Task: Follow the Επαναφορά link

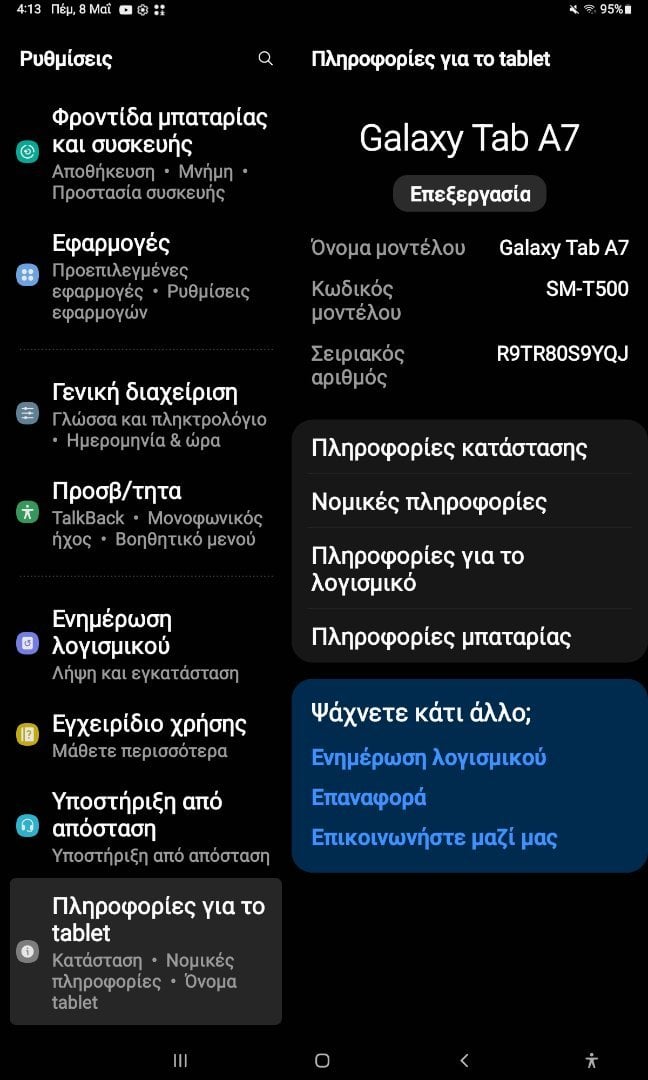Action: (x=368, y=798)
